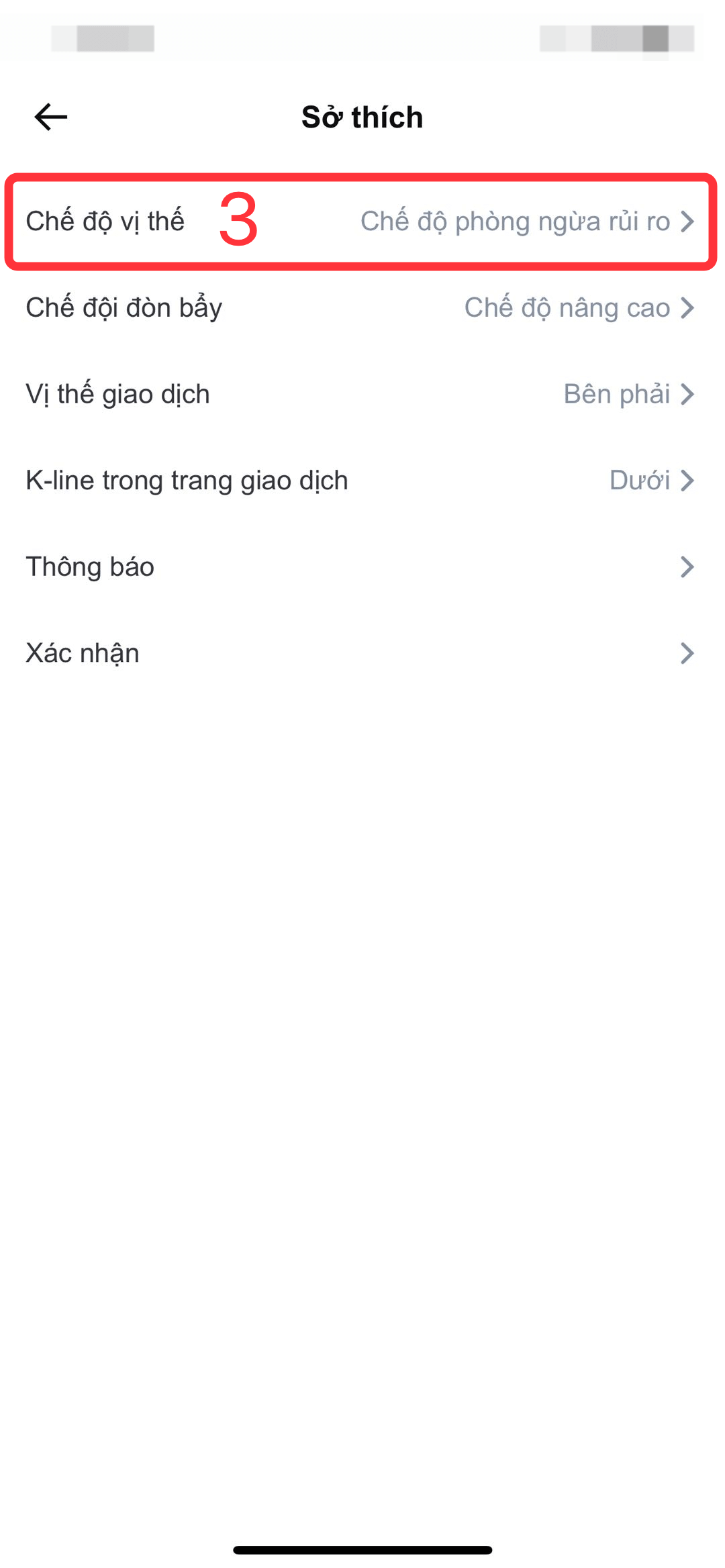Open K-line trong trang giao dịch setting
725x1568 pixels.
tap(362, 481)
